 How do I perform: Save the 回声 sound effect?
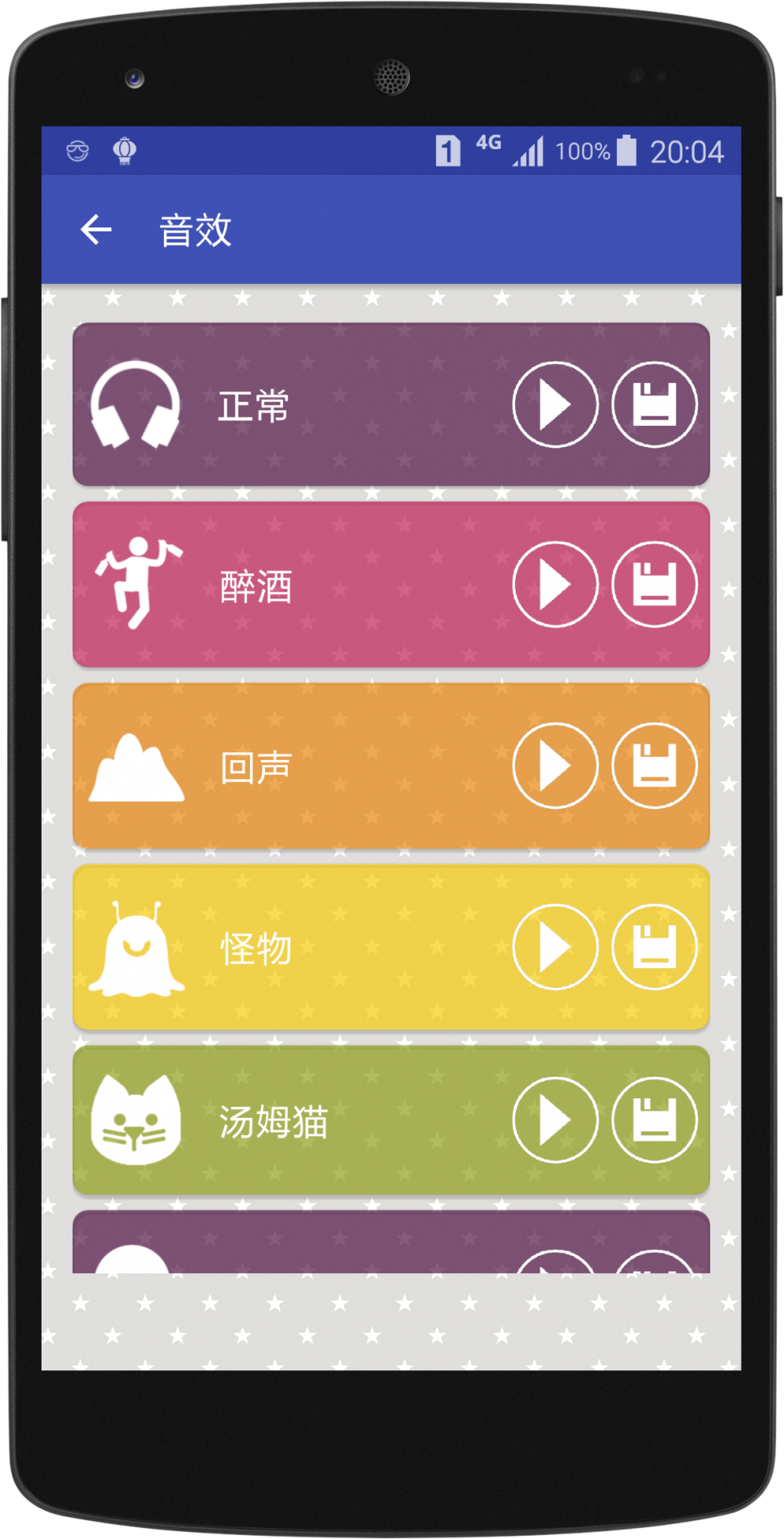pos(654,766)
